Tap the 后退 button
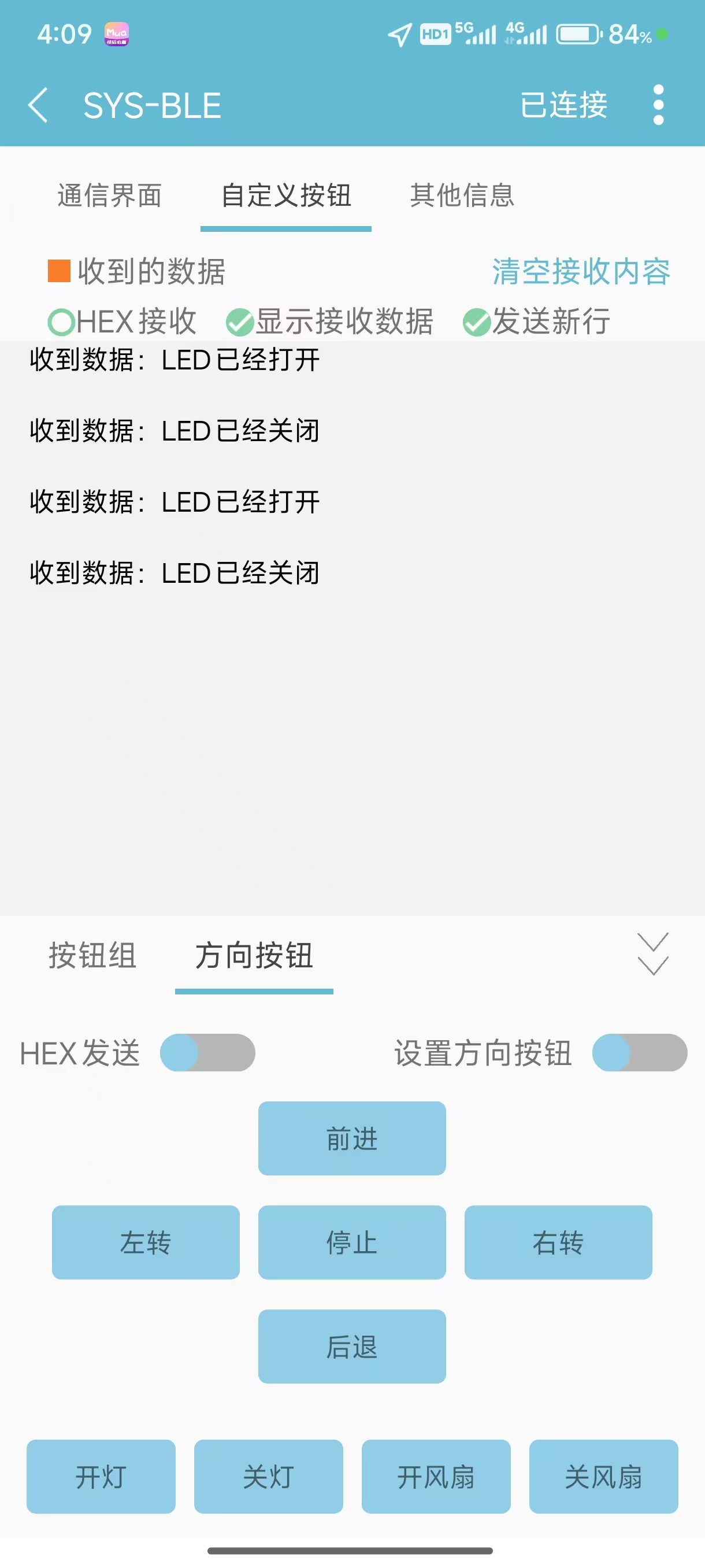 (351, 1347)
